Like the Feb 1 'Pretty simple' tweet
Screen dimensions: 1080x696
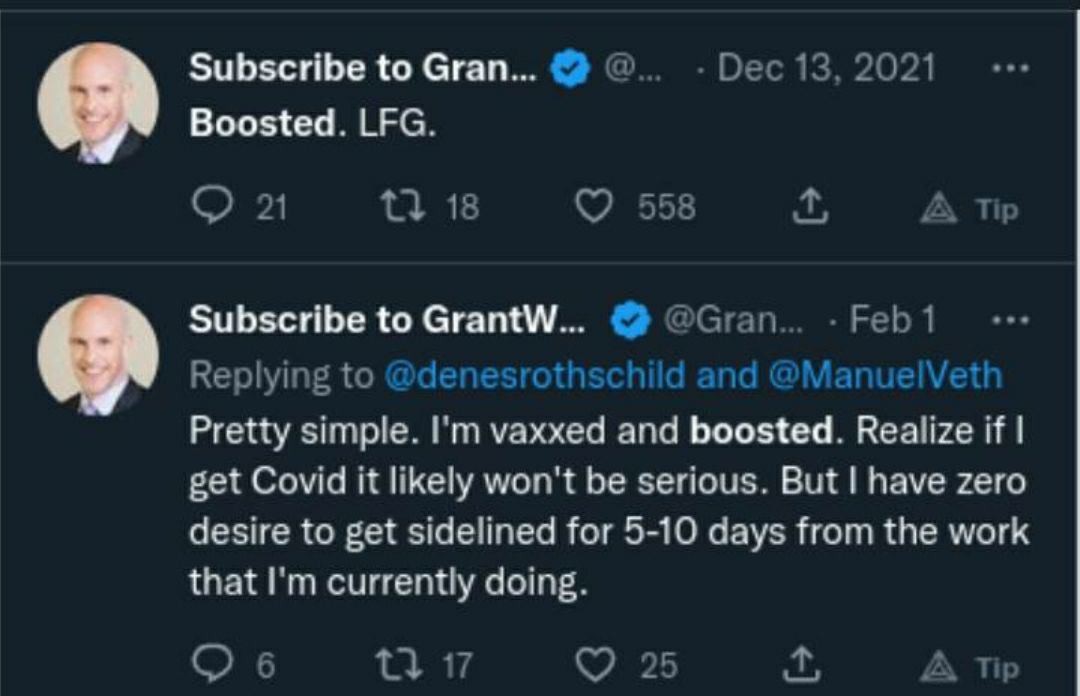(596, 665)
